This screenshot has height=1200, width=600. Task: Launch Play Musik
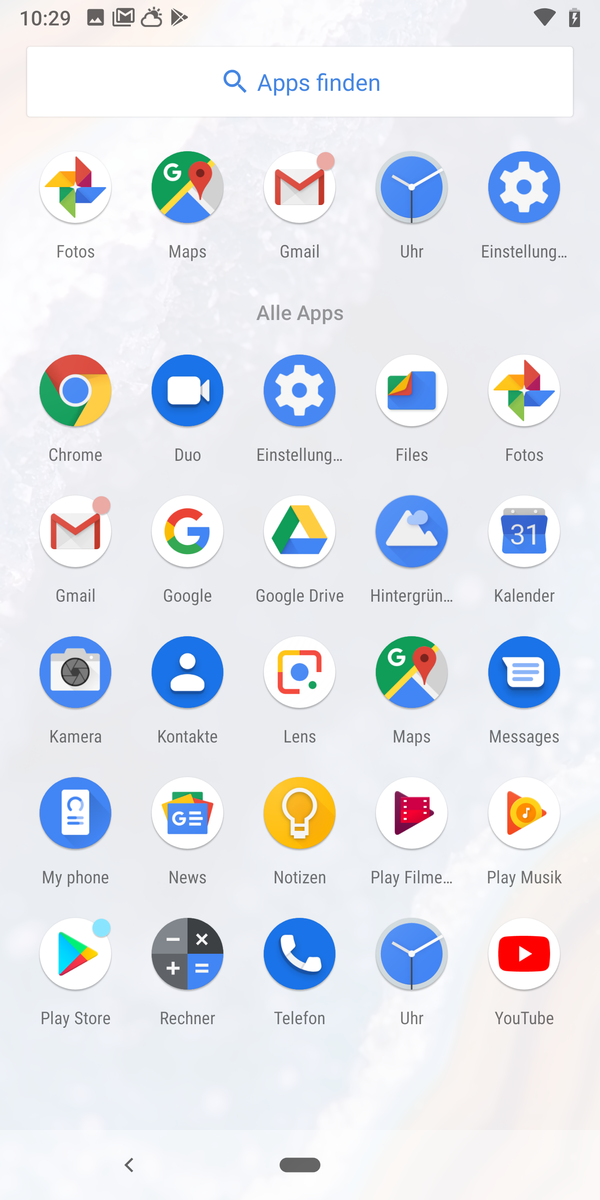click(x=524, y=814)
